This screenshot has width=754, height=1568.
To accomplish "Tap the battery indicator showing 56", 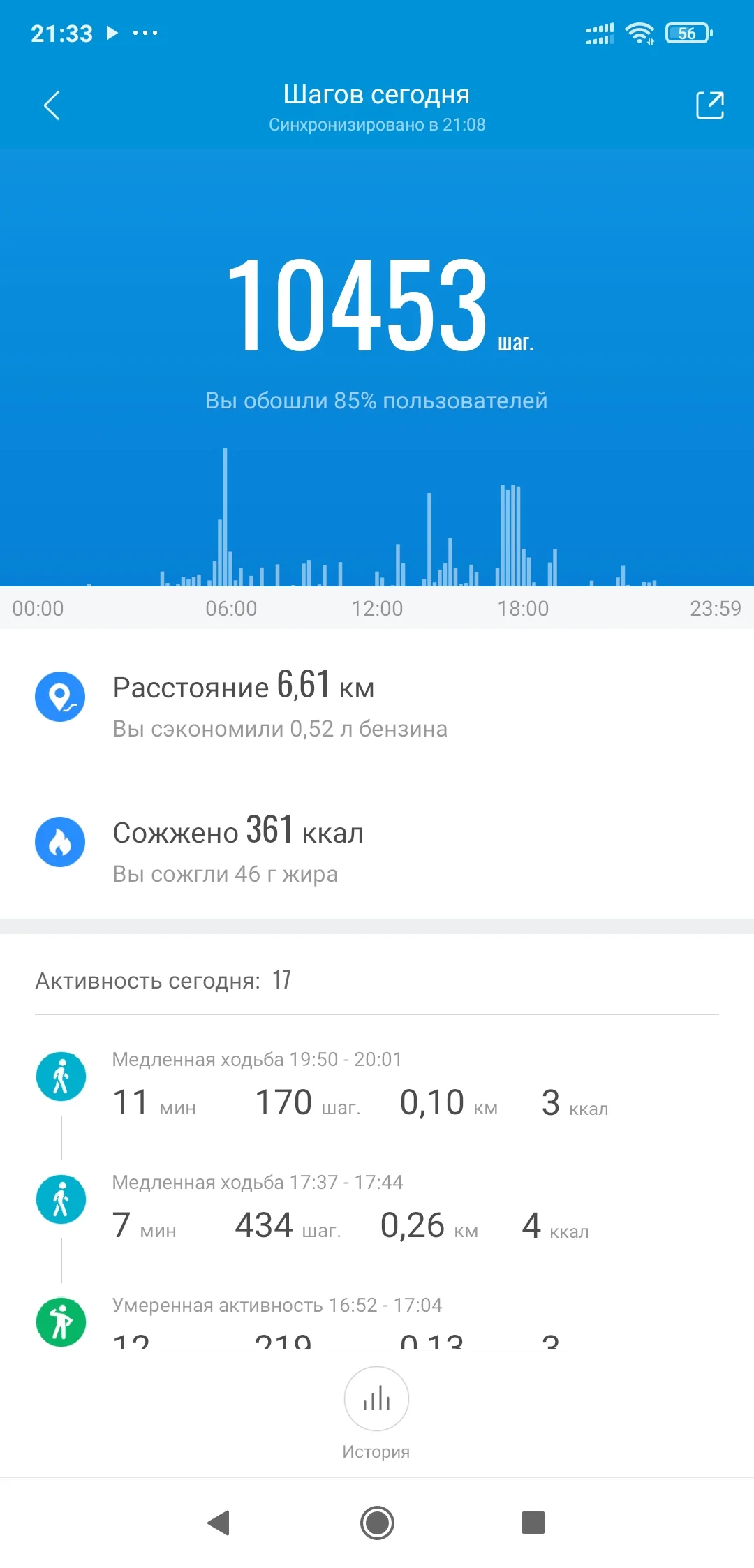I will pyautogui.click(x=688, y=33).
